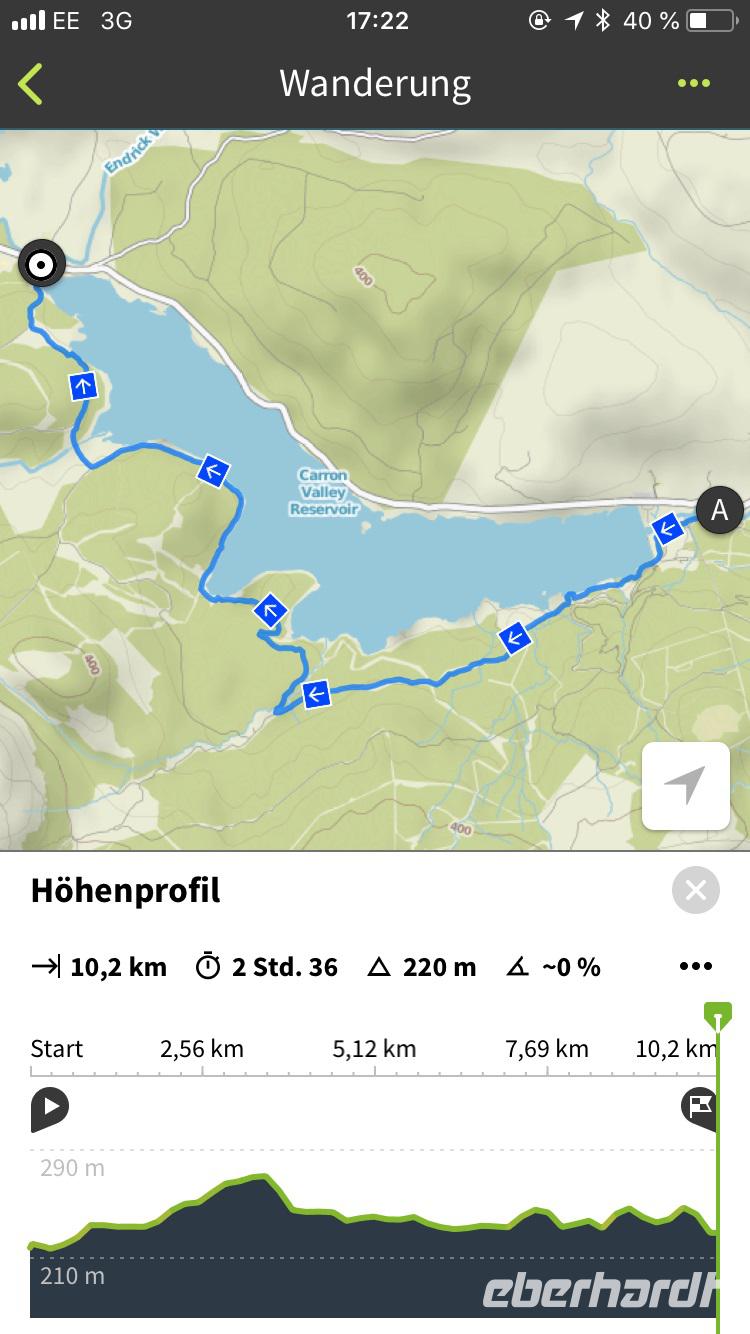Close the Höhenprofil panel

click(x=696, y=889)
